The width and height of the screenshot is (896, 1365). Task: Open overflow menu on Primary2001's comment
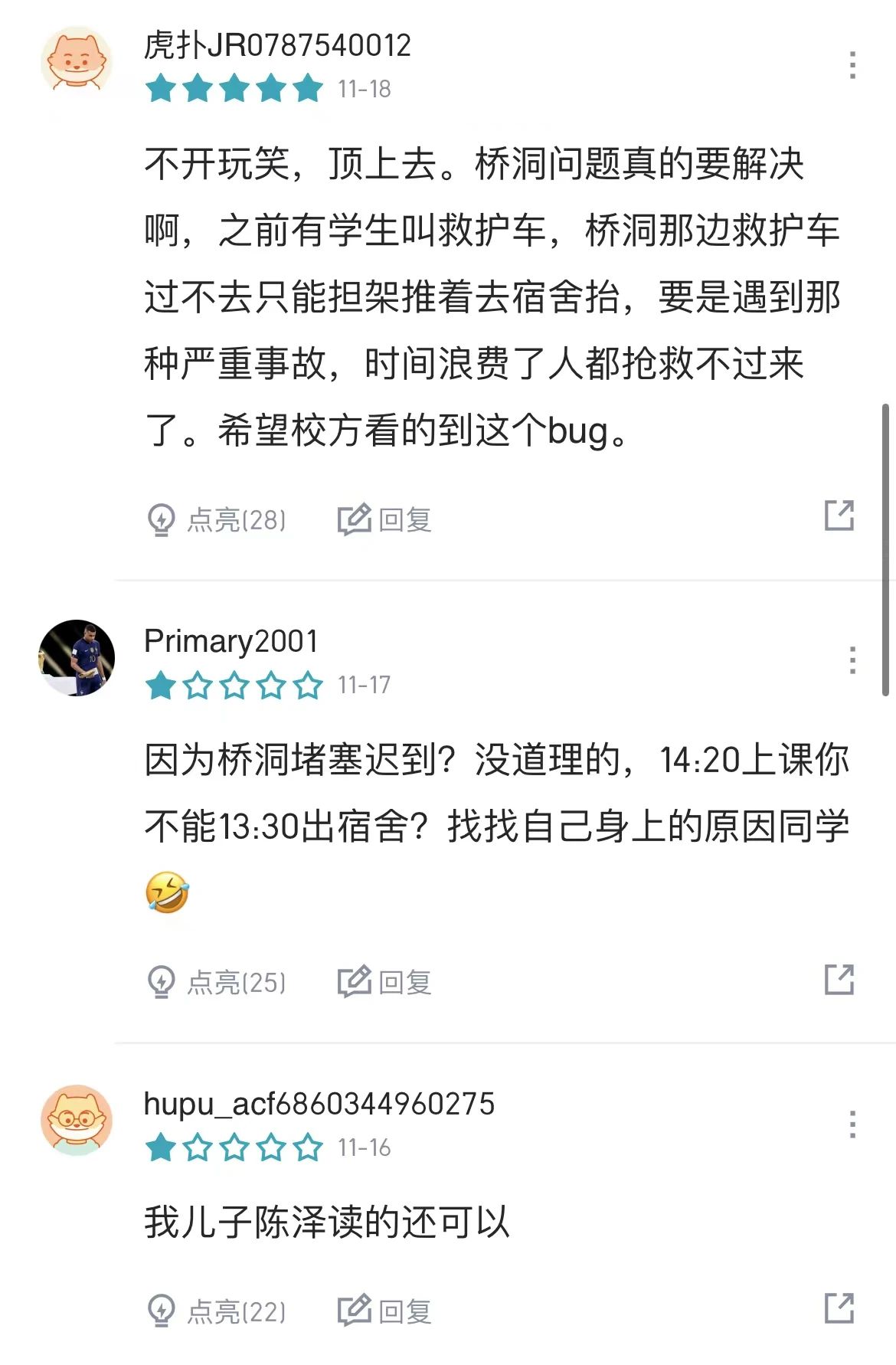(852, 660)
